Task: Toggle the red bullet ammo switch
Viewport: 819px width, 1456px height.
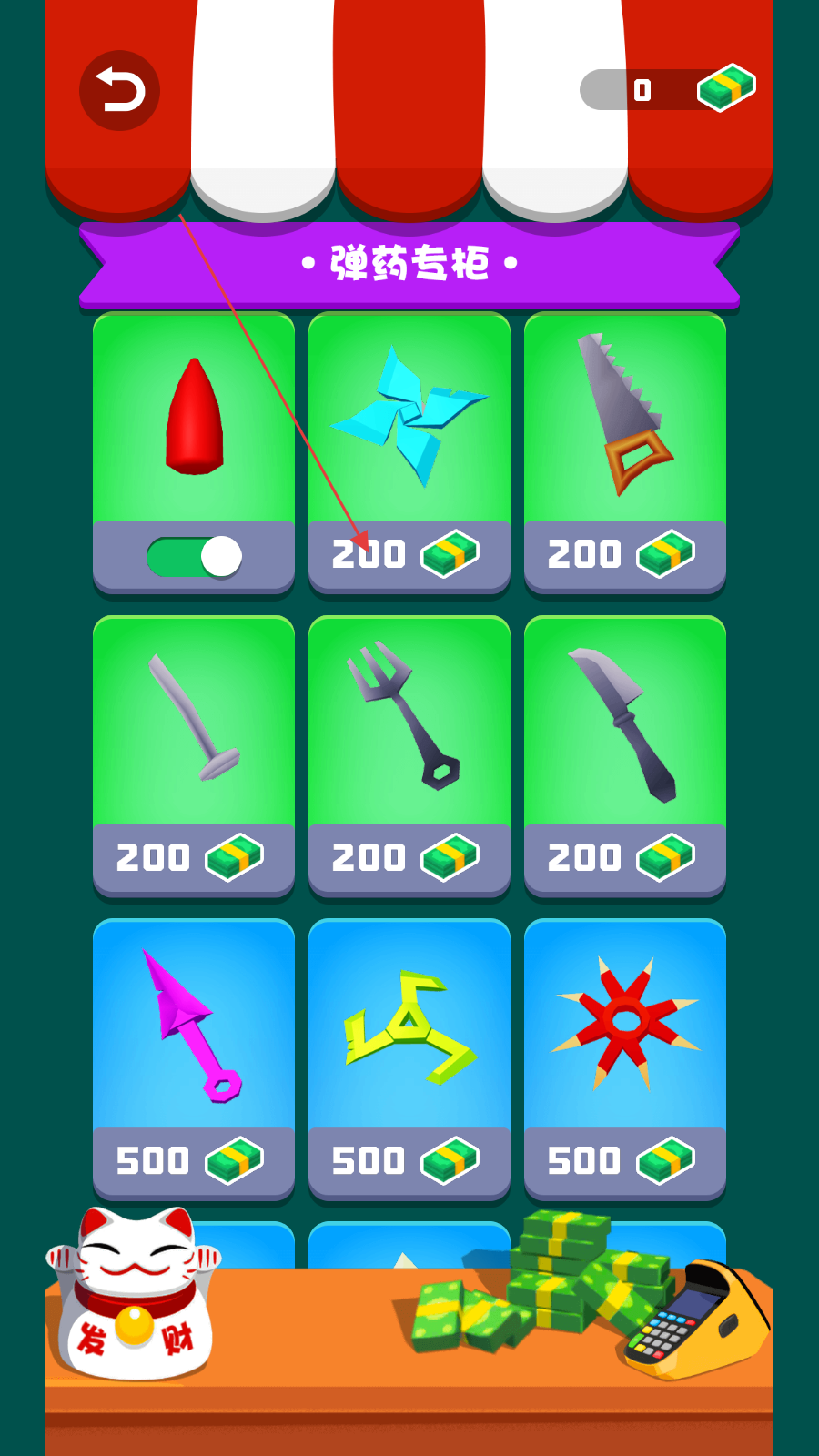Action: tap(194, 557)
